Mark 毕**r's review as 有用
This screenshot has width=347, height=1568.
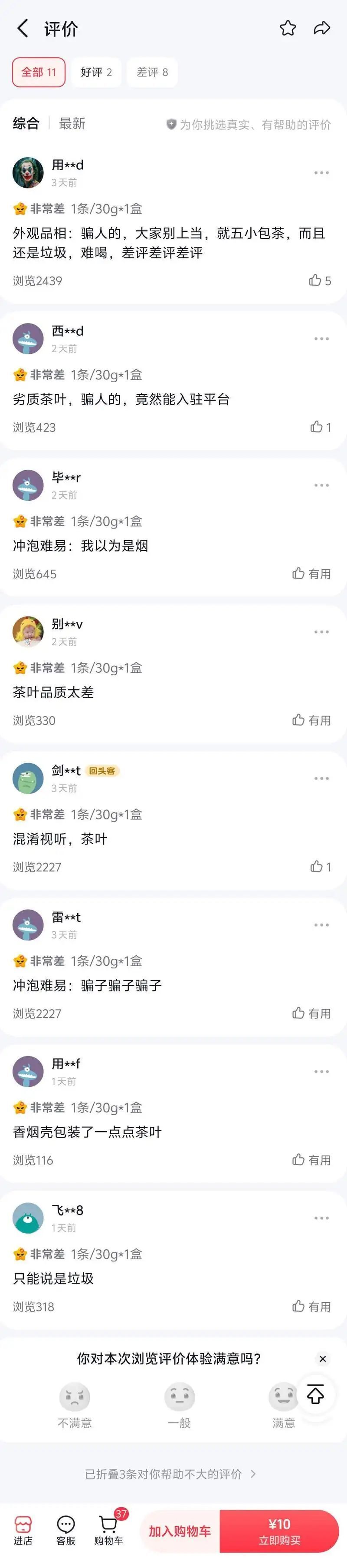[311, 573]
